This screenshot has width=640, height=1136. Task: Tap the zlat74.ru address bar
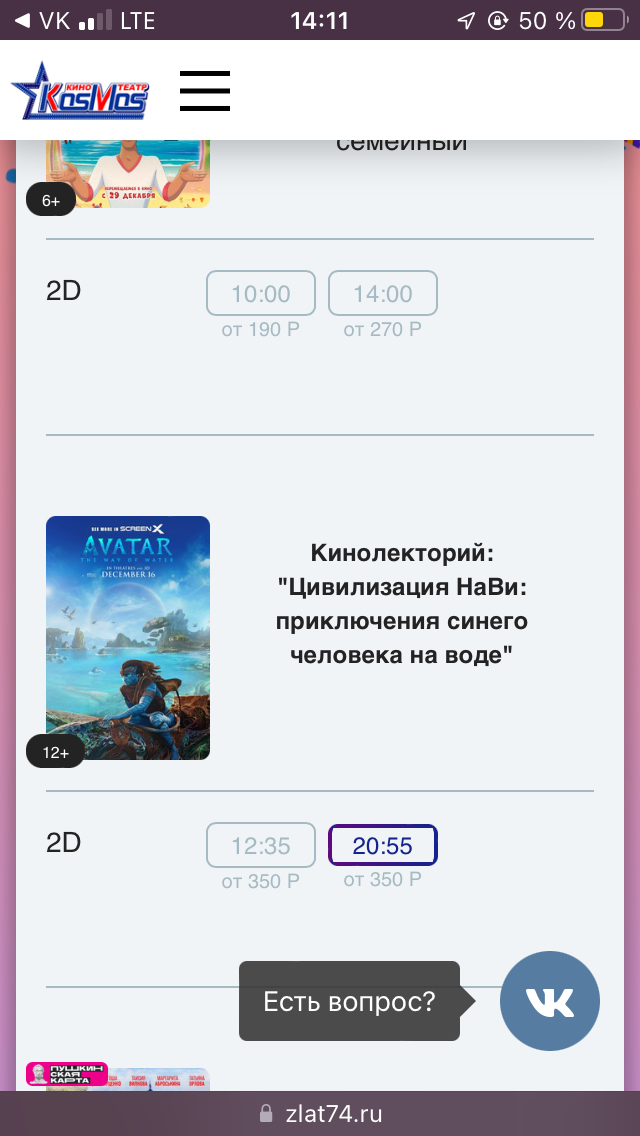tap(320, 1113)
